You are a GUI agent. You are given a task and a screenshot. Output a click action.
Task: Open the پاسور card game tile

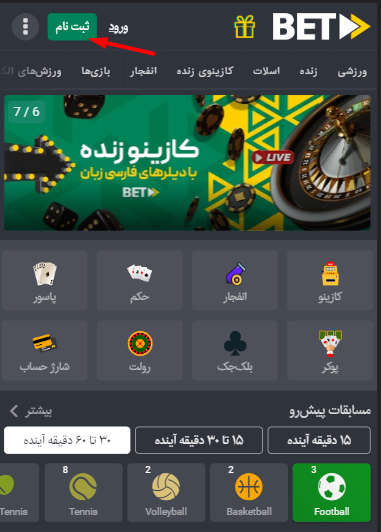click(44, 280)
